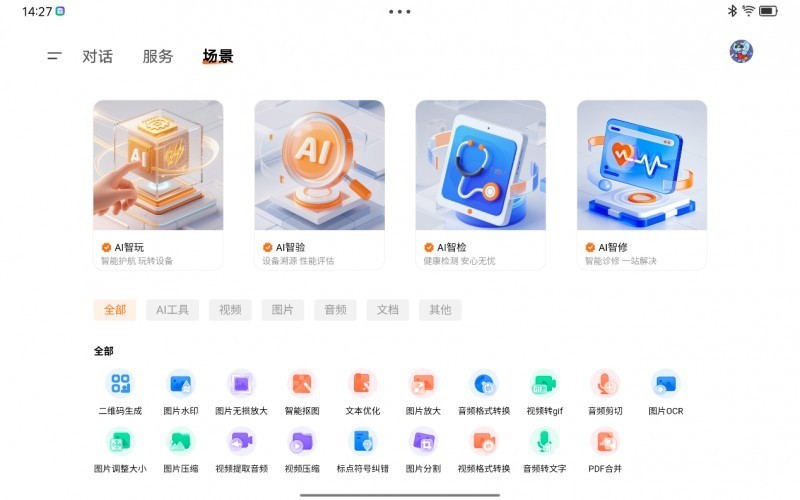Viewport: 800px width, 500px height.
Task: Select the 其他 filter chip
Action: coord(440,310)
